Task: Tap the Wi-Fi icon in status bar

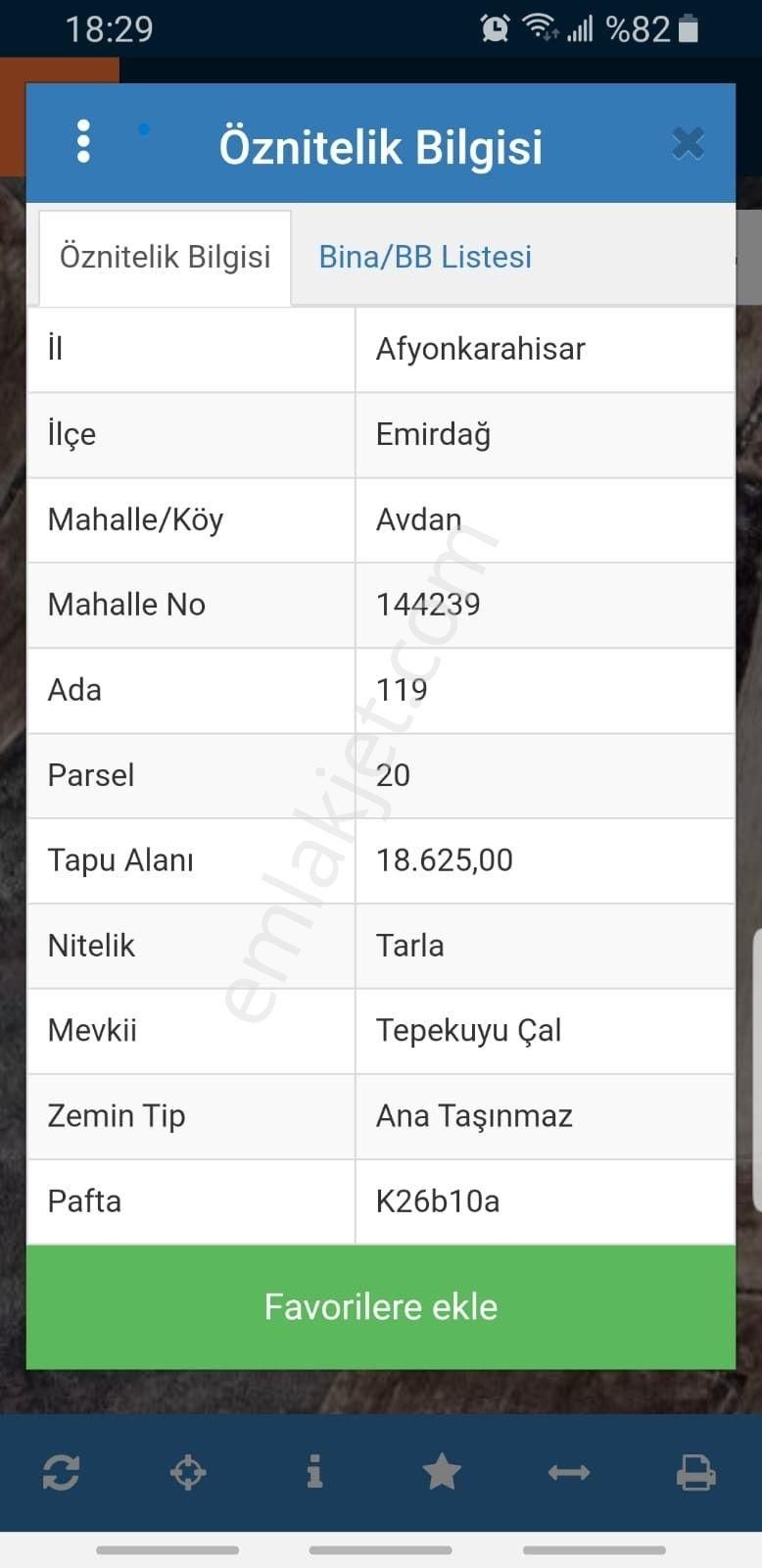Action: click(540, 26)
